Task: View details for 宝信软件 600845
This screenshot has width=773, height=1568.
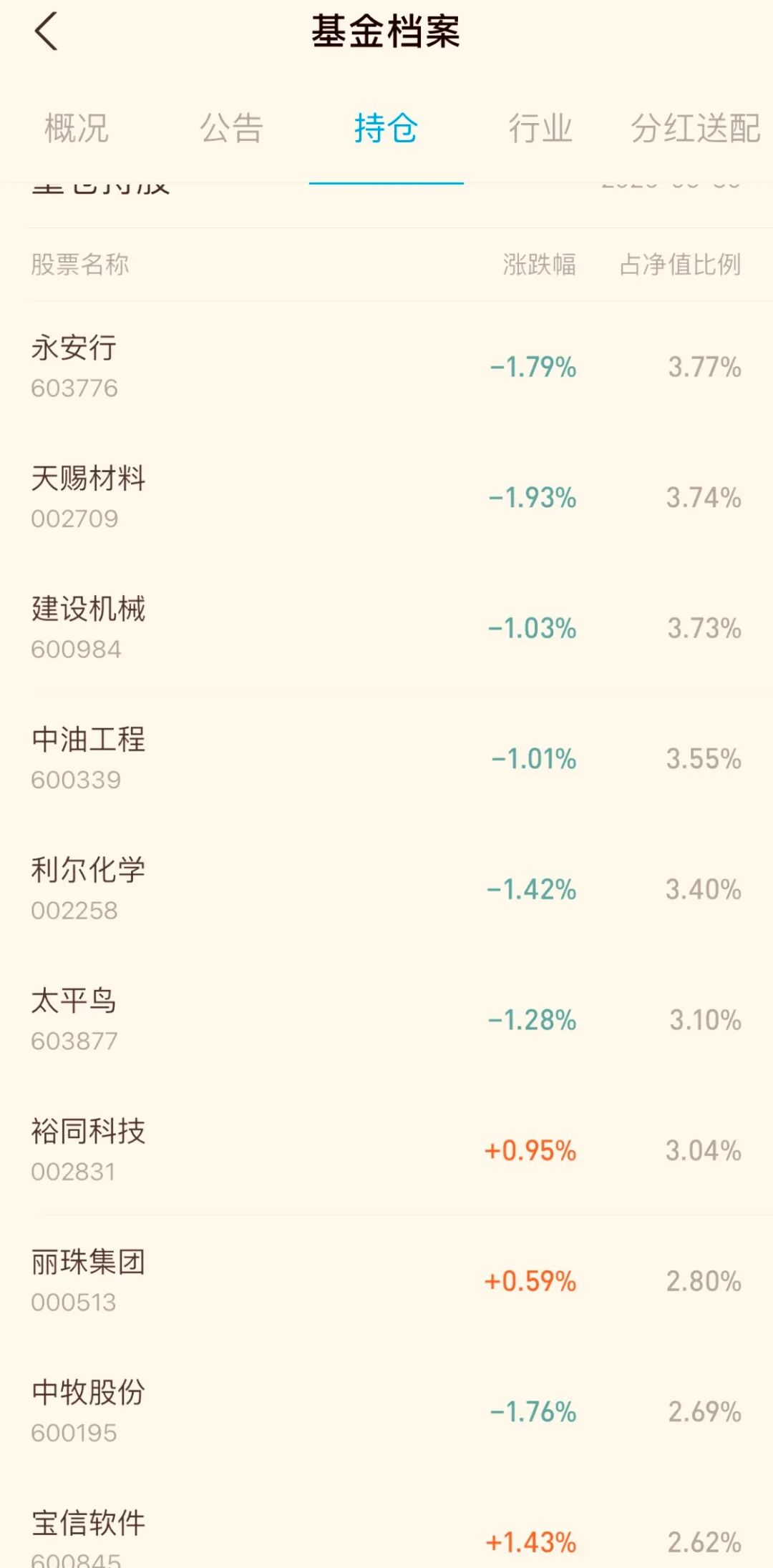Action: tap(386, 1538)
